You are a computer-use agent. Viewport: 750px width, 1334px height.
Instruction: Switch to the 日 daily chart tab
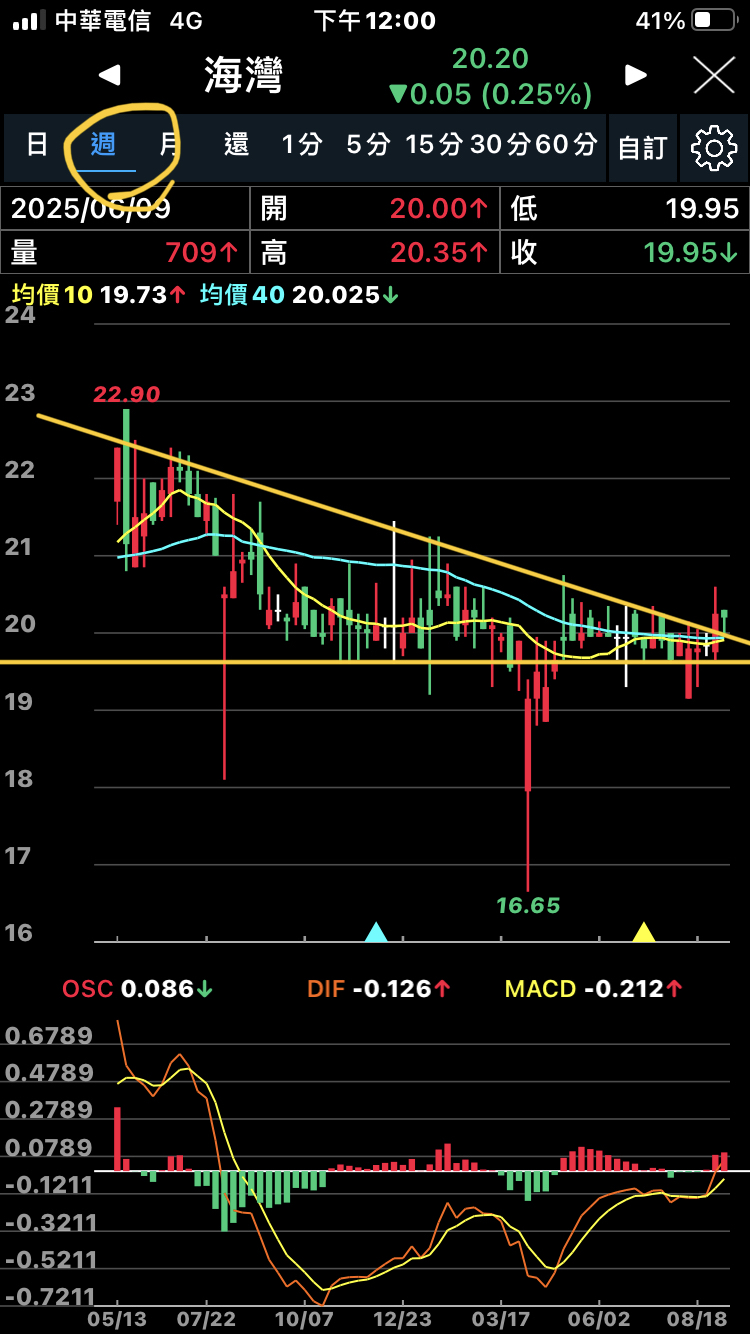coord(37,145)
